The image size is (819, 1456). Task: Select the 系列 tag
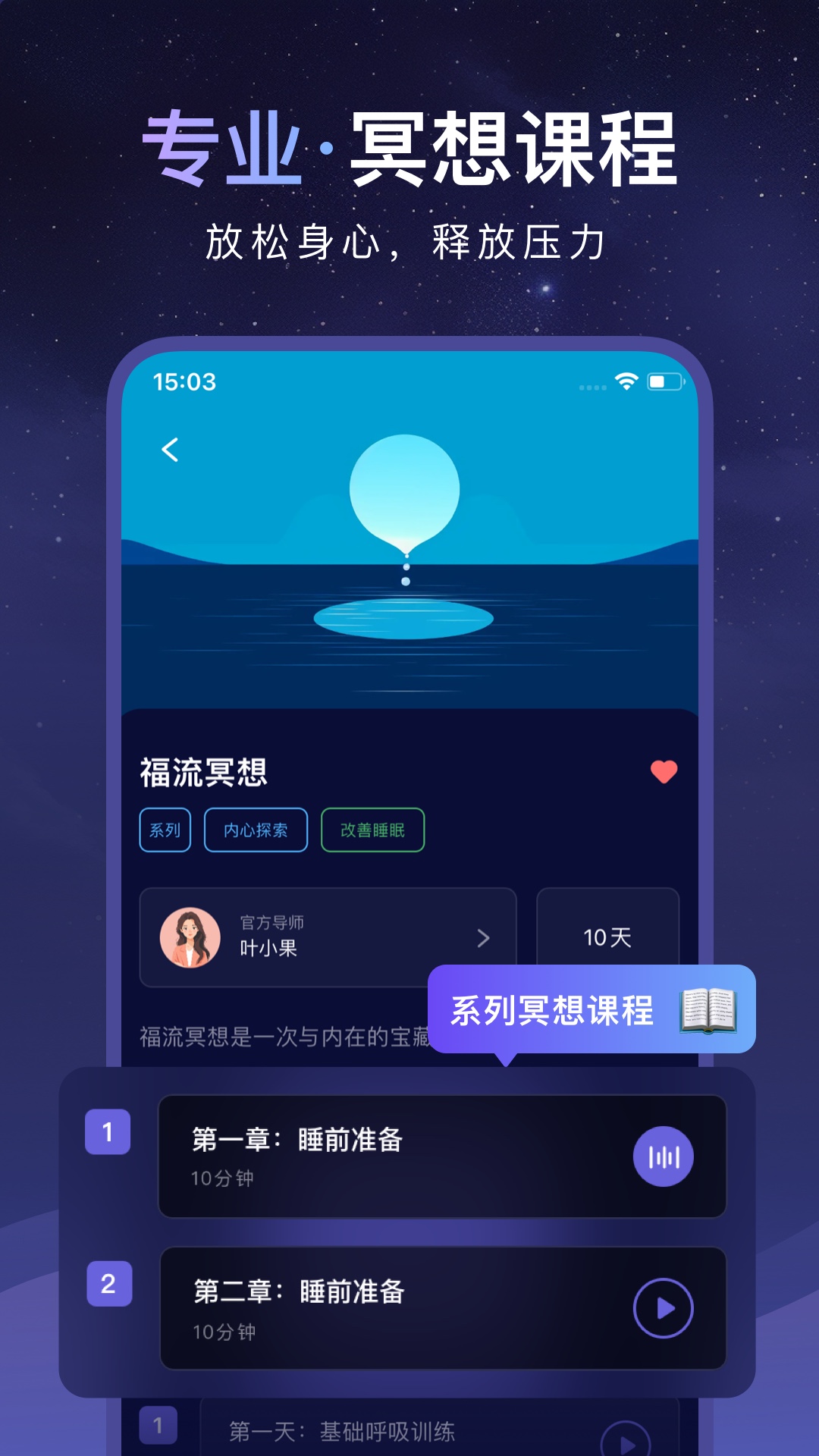click(165, 831)
